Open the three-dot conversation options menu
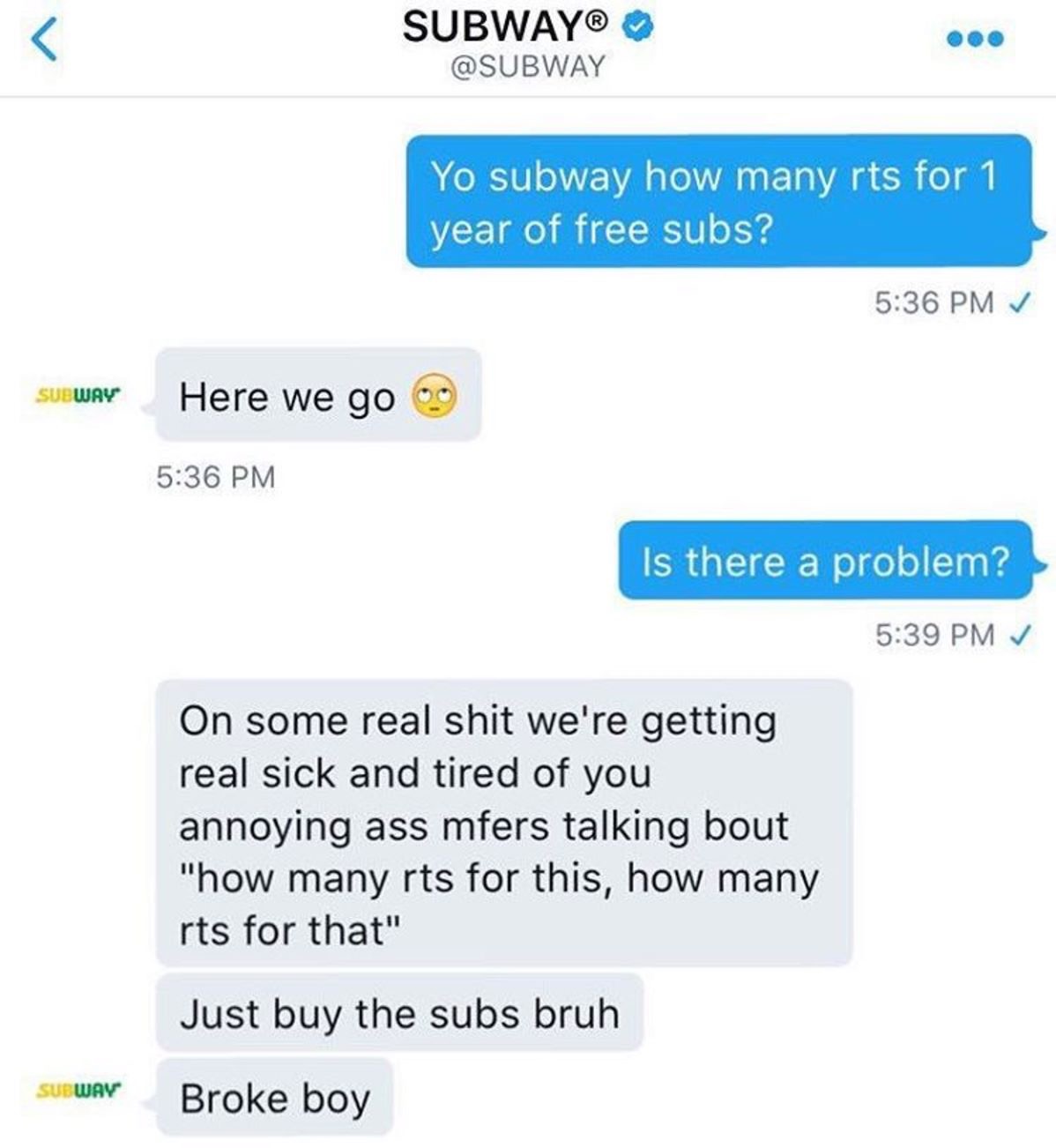The width and height of the screenshot is (1056, 1148). pyautogui.click(x=976, y=39)
